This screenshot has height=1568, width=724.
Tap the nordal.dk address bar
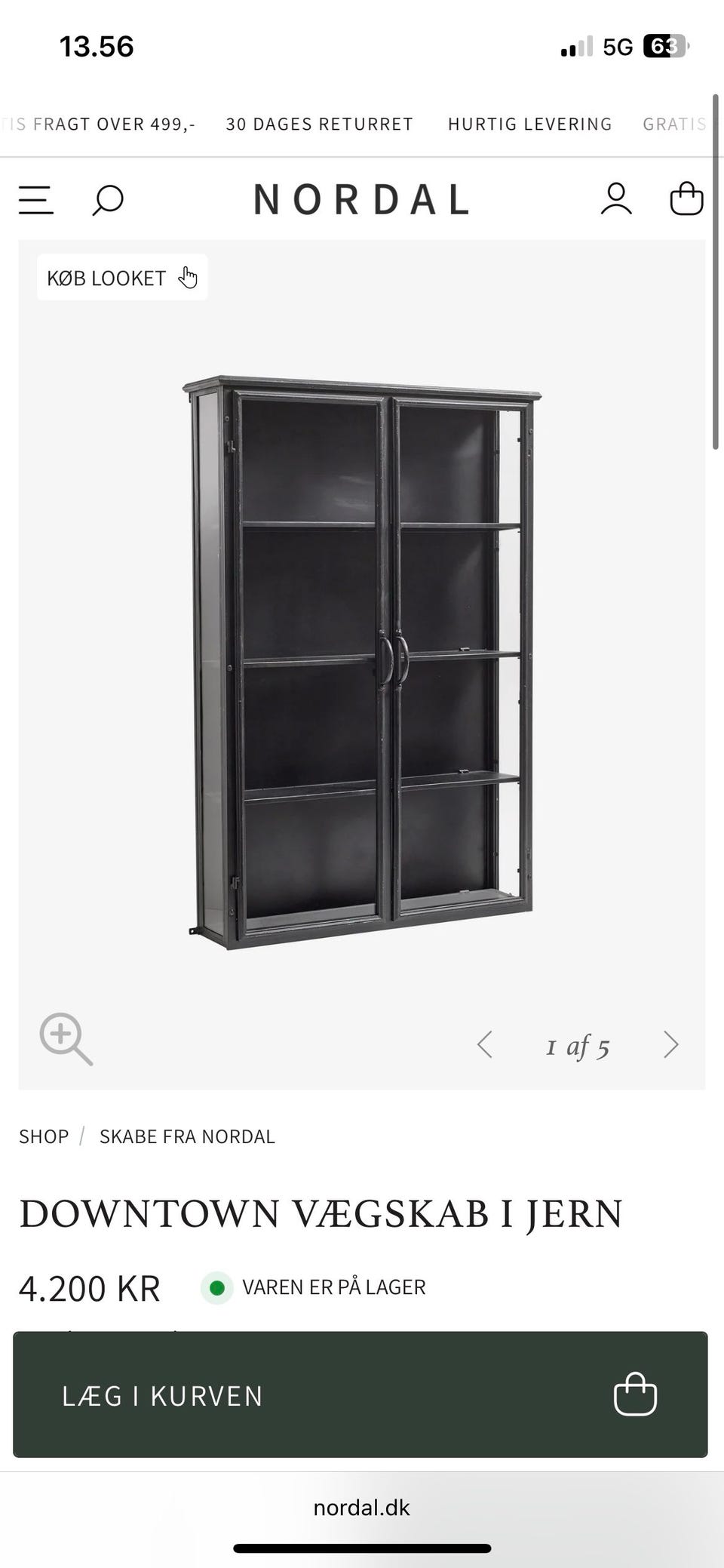click(361, 1508)
